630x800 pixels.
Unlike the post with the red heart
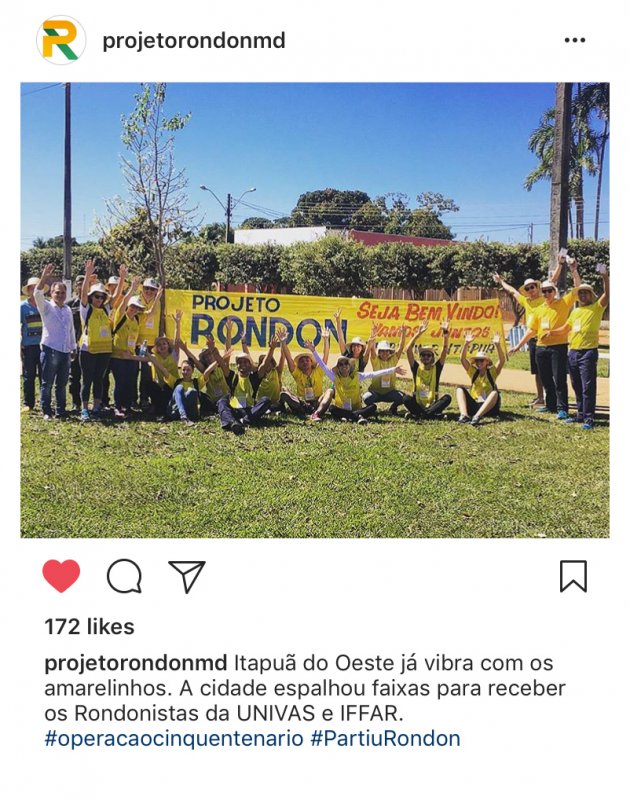coord(61,576)
